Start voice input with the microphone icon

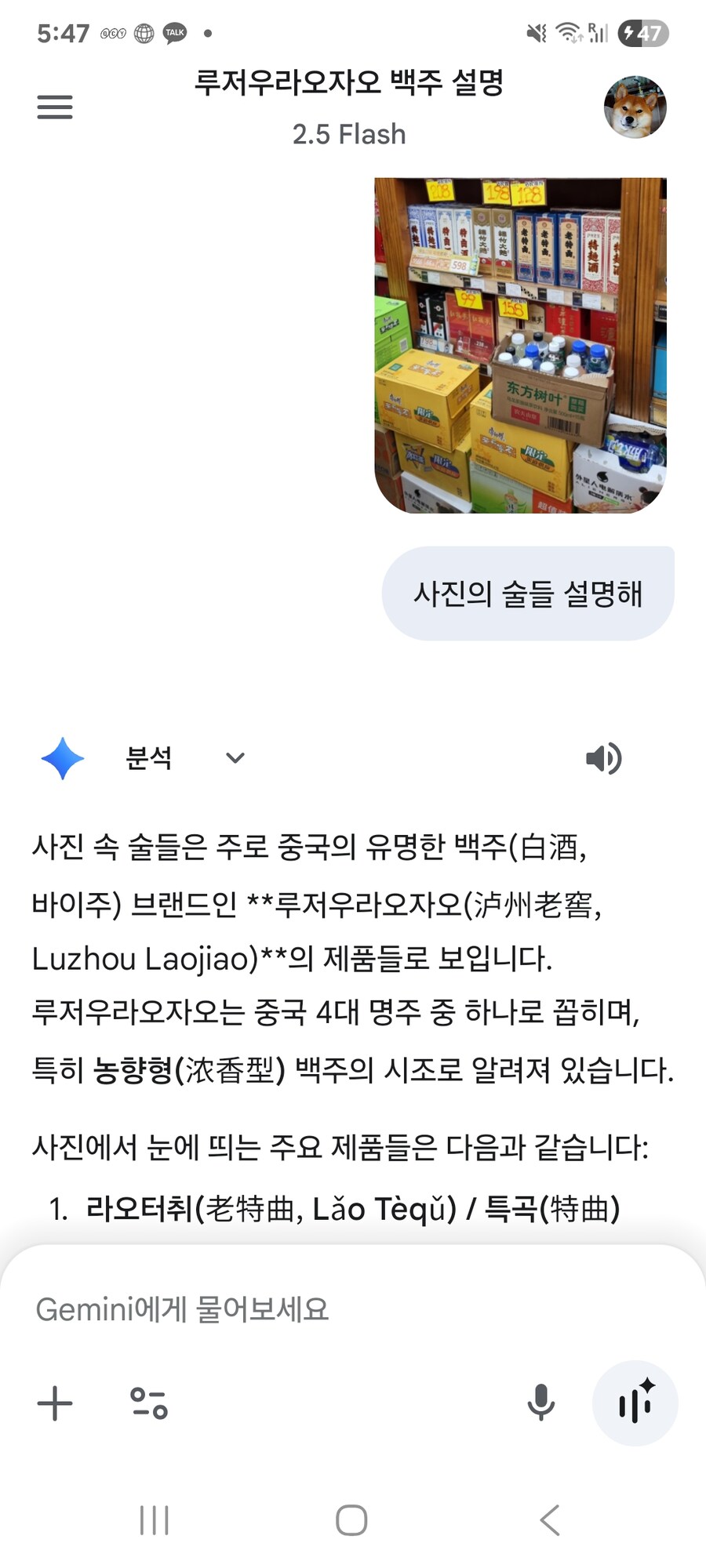click(540, 1403)
